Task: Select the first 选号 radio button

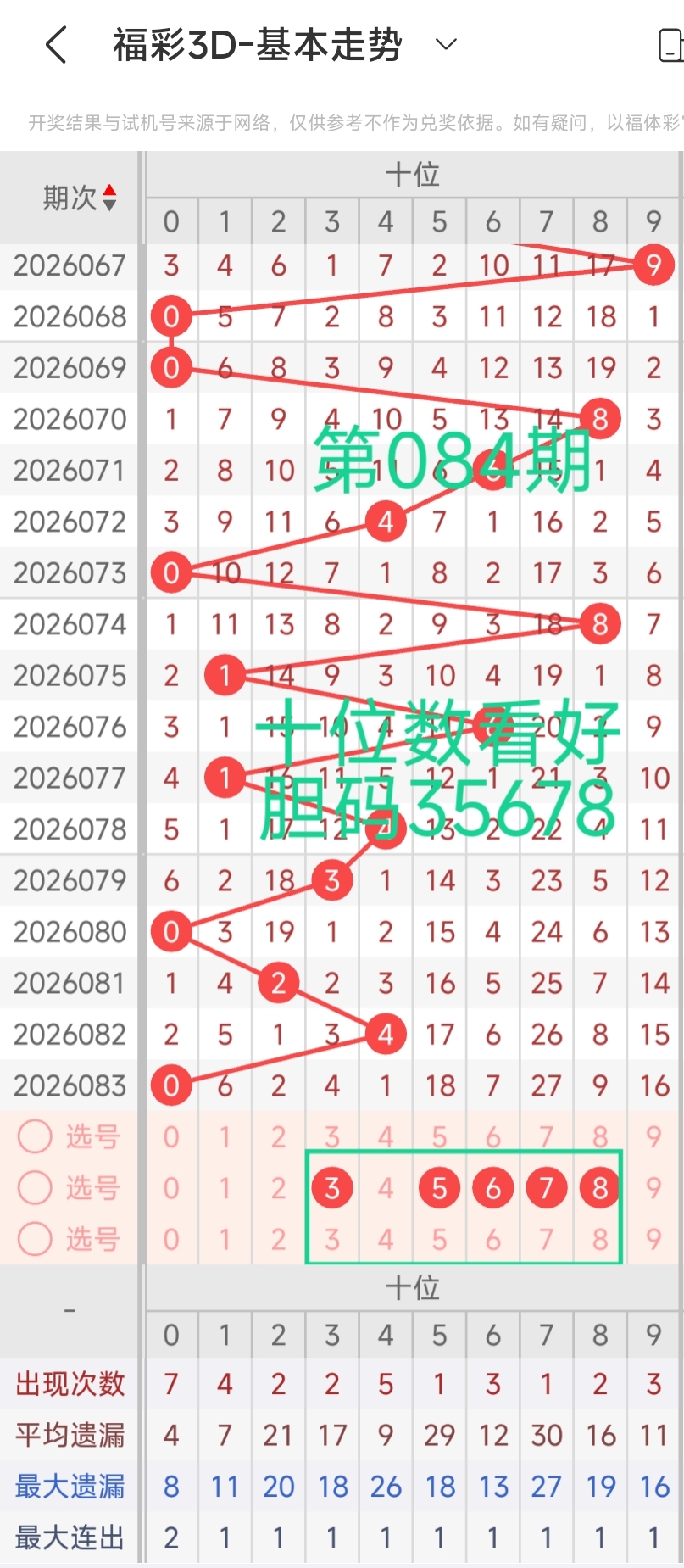Action: 35,1137
